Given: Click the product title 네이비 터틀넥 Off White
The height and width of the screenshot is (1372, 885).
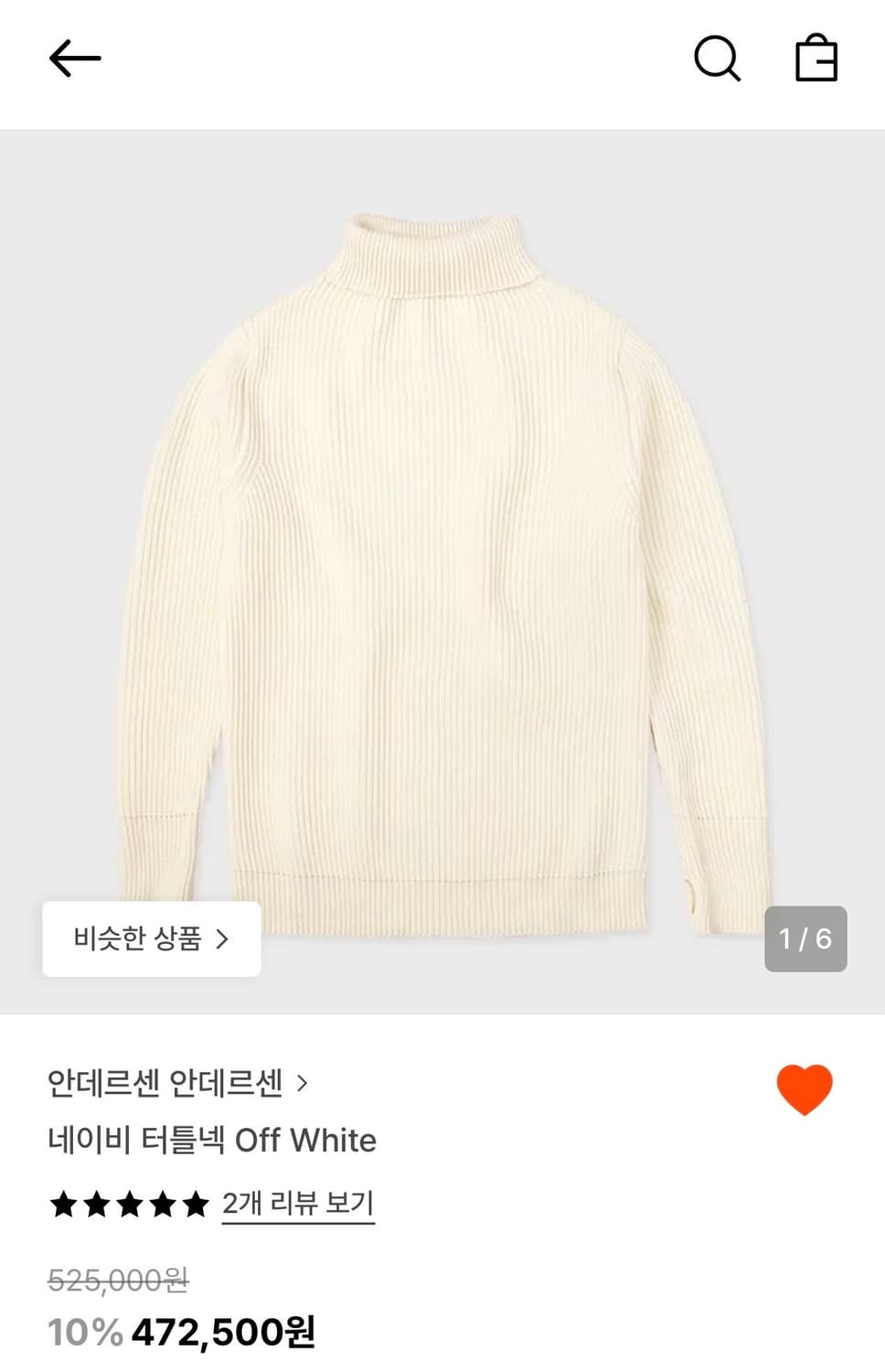Looking at the screenshot, I should (212, 1142).
